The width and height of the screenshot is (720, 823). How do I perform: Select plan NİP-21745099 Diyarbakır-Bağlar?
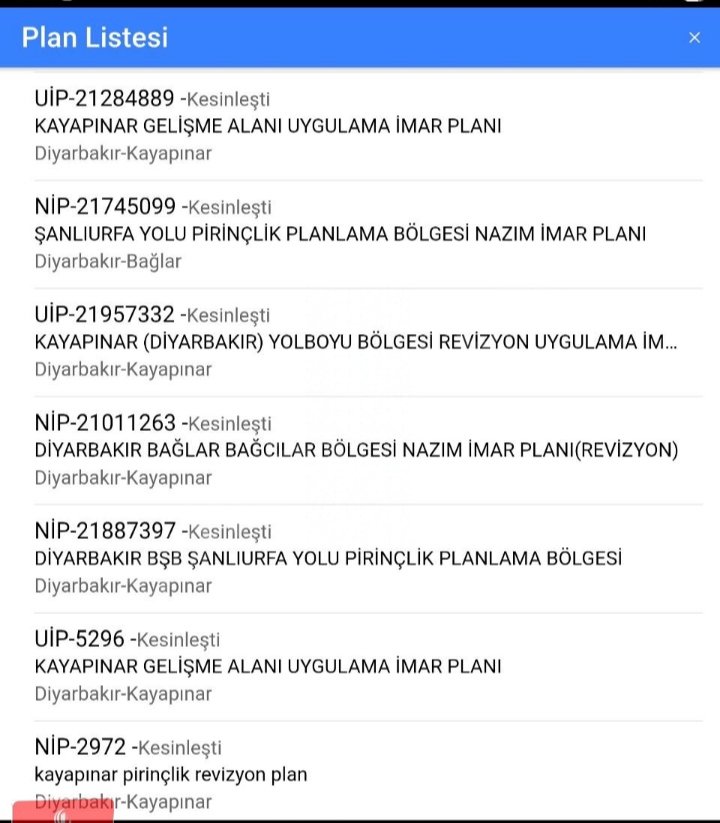pyautogui.click(x=340, y=234)
